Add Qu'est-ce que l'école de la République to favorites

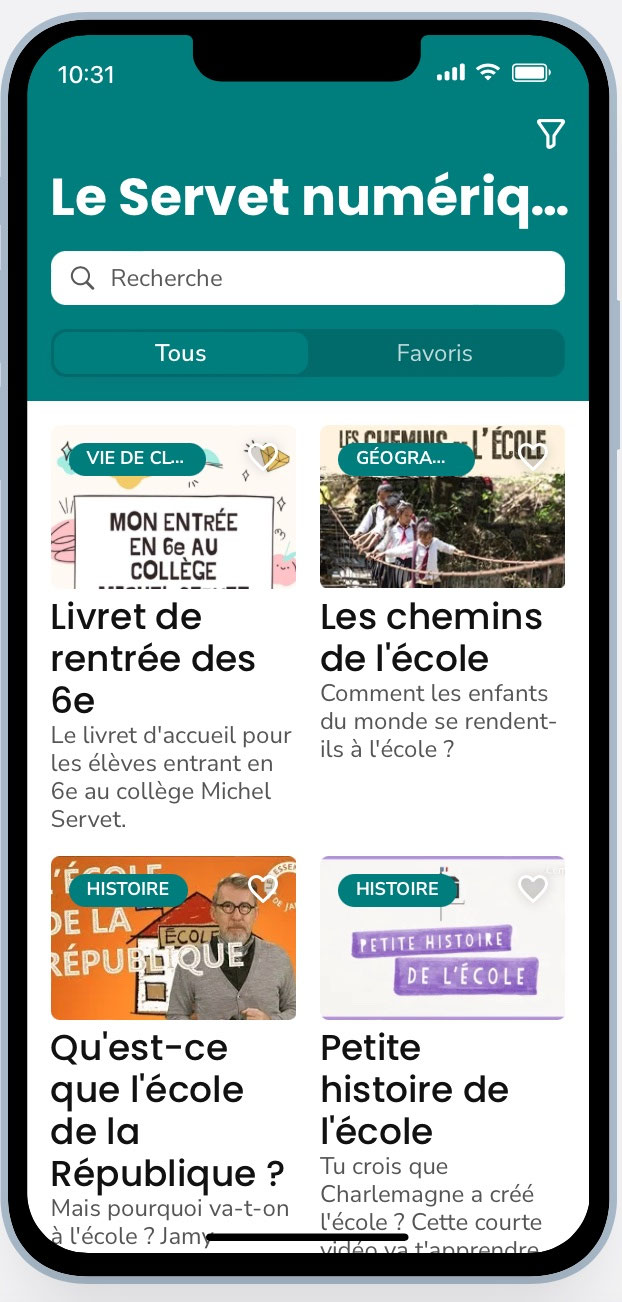[262, 887]
